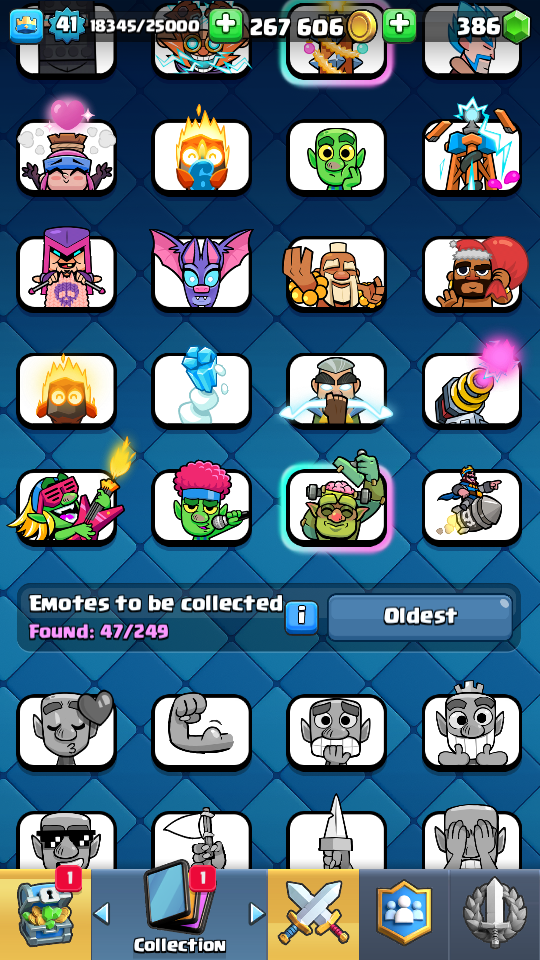Screen dimensions: 540x960
Task: Open the shop chest tab
Action: point(45,914)
